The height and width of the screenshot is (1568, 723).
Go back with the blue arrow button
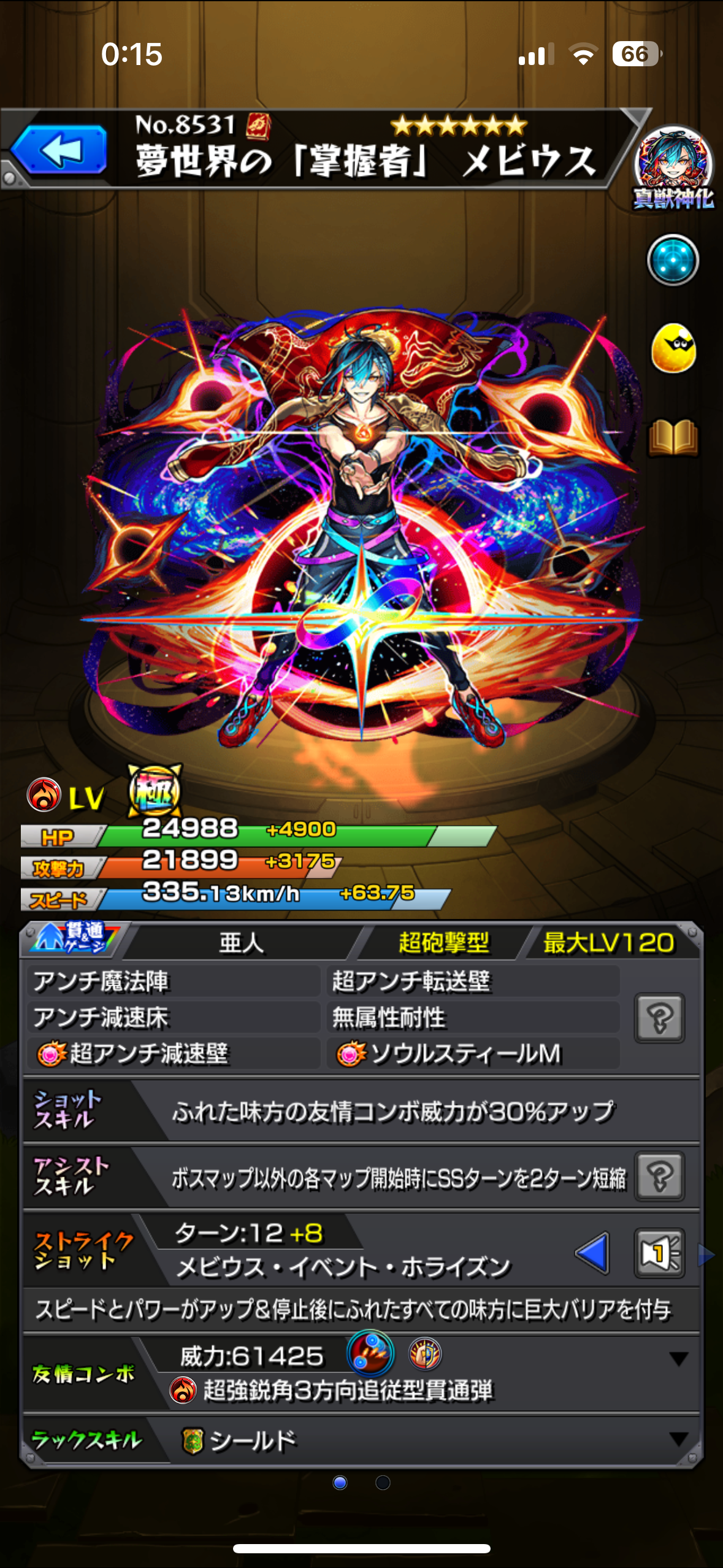(x=59, y=149)
